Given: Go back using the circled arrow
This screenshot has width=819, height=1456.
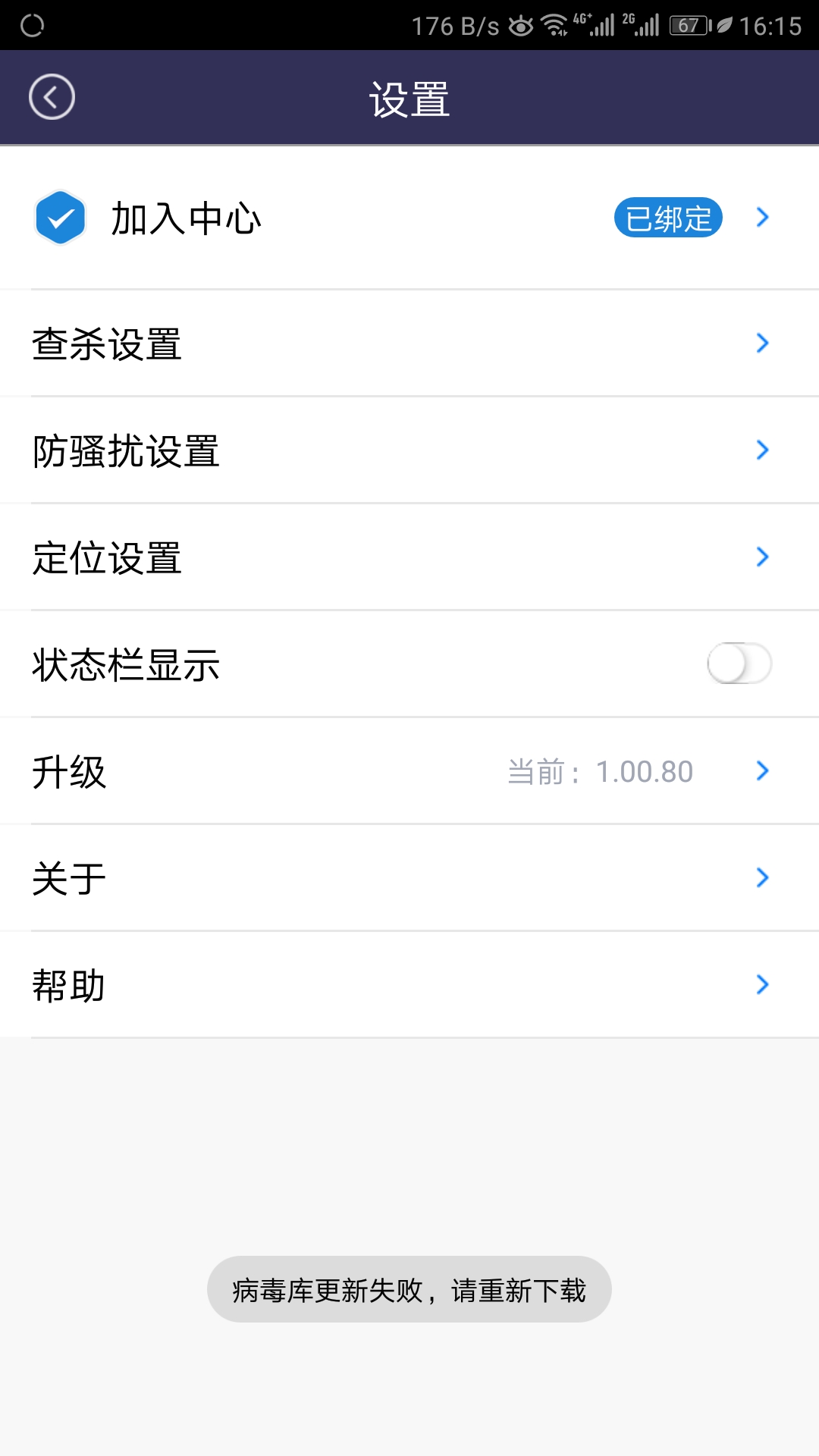Looking at the screenshot, I should tap(52, 97).
